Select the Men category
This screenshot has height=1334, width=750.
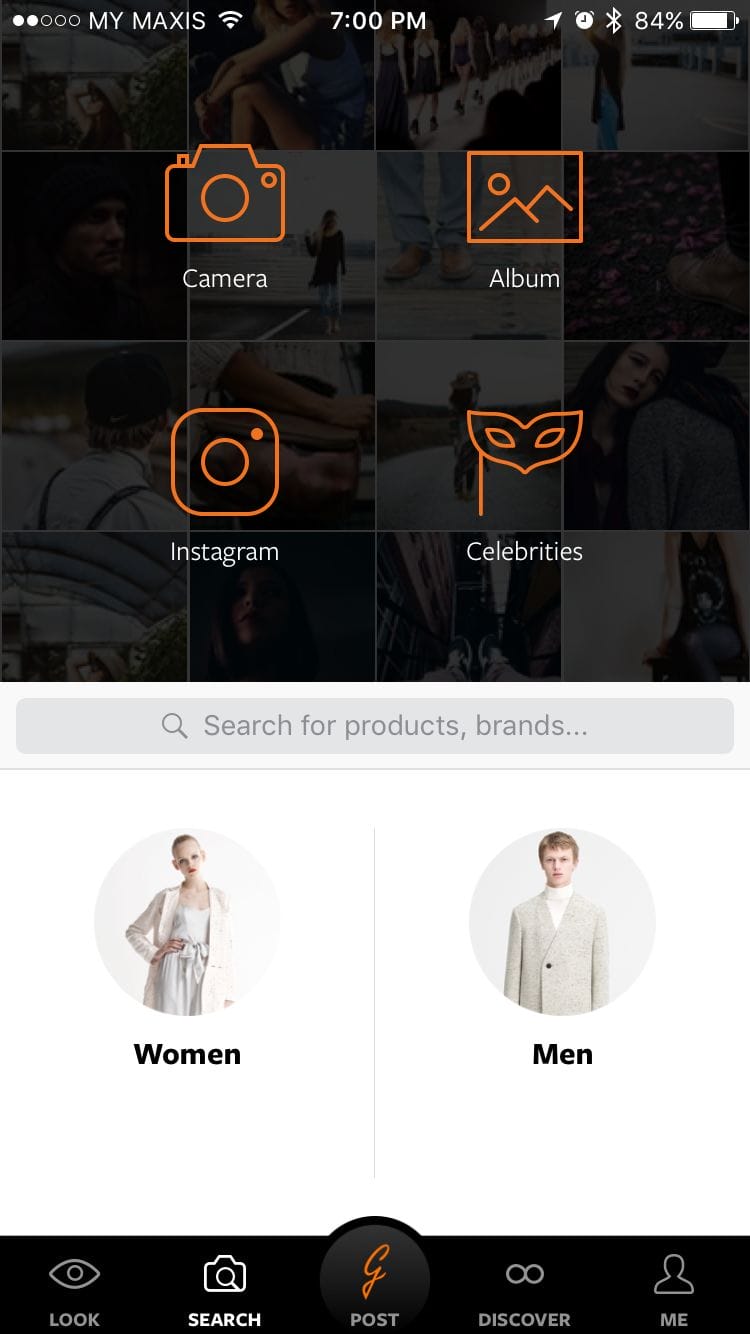coord(562,946)
